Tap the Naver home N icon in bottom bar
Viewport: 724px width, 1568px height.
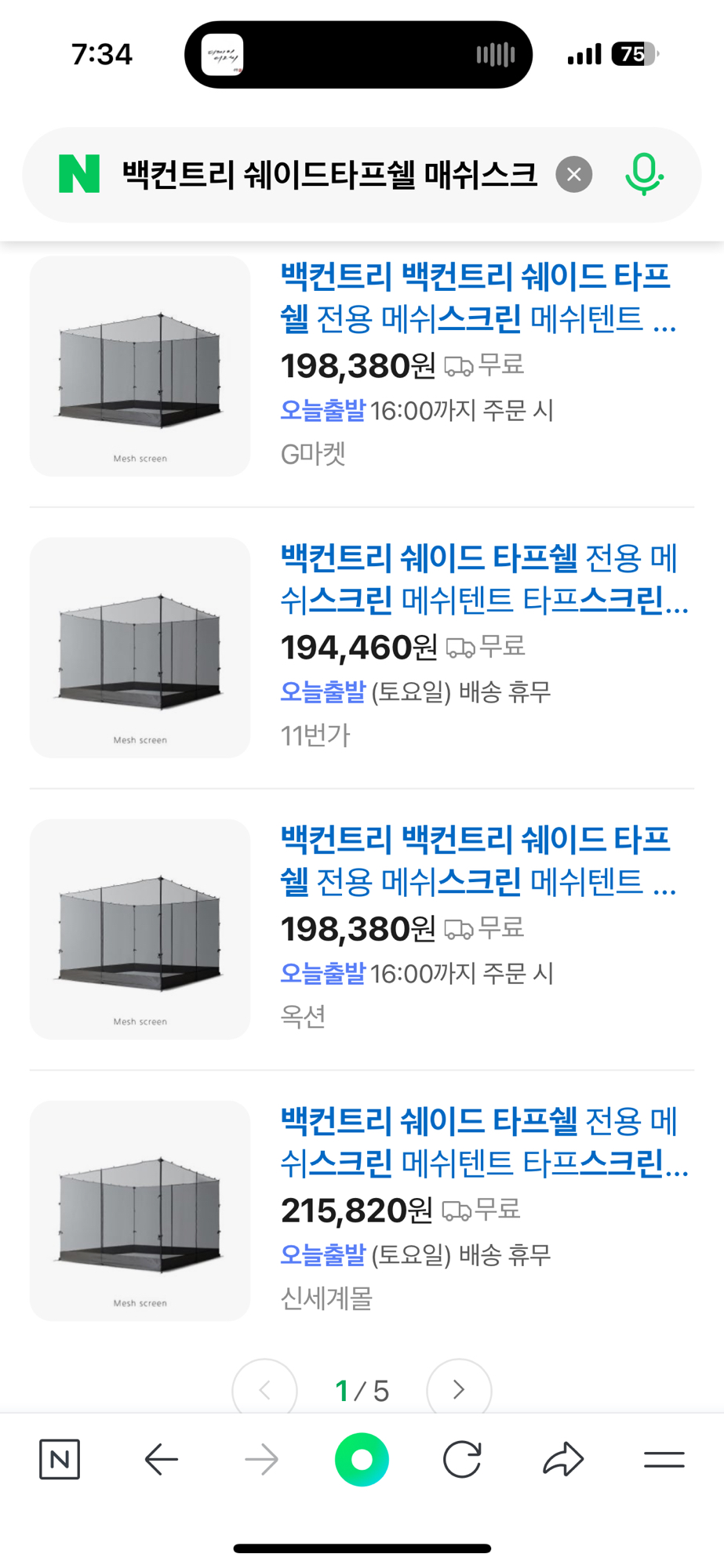(x=59, y=1458)
